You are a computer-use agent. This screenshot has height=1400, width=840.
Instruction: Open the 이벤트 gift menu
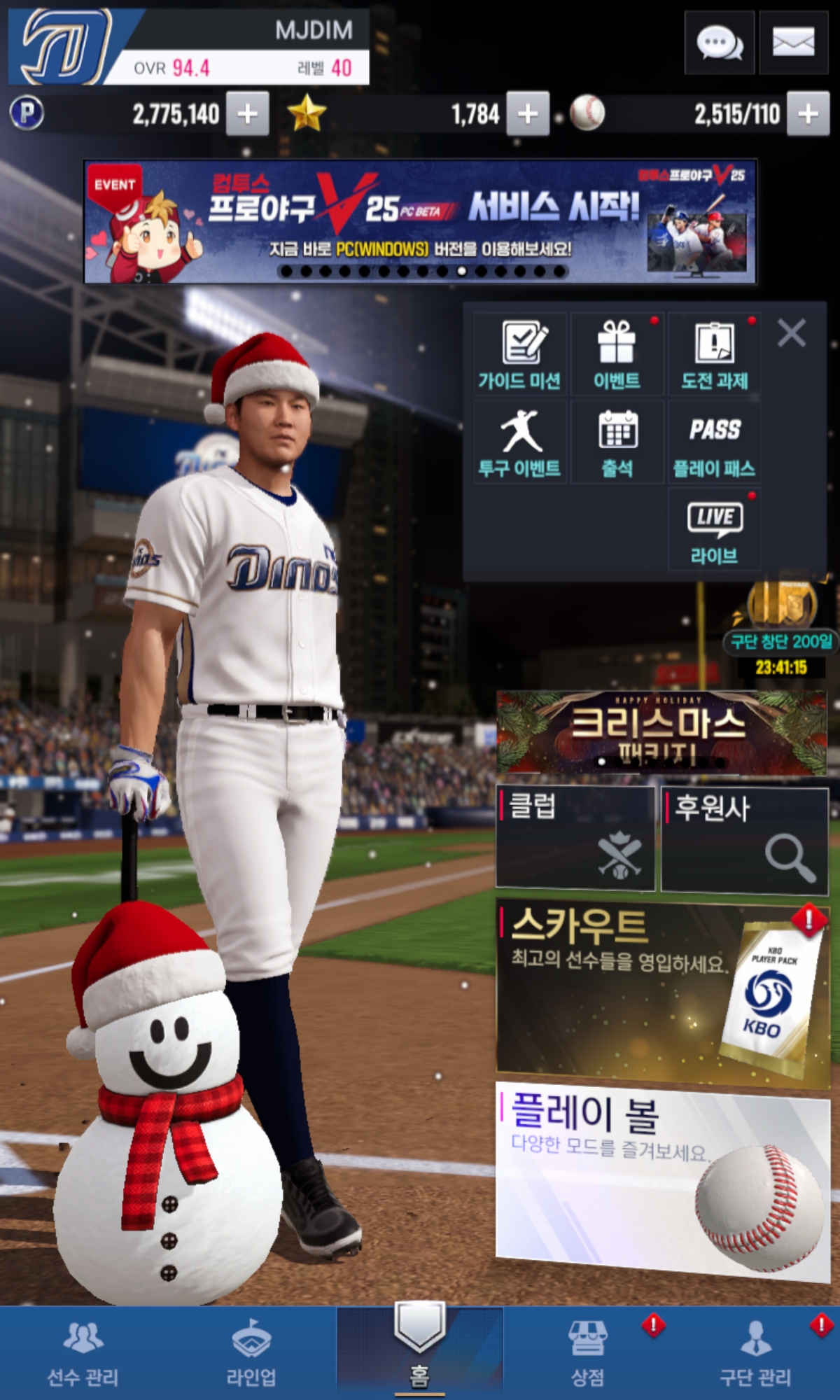coord(617,355)
